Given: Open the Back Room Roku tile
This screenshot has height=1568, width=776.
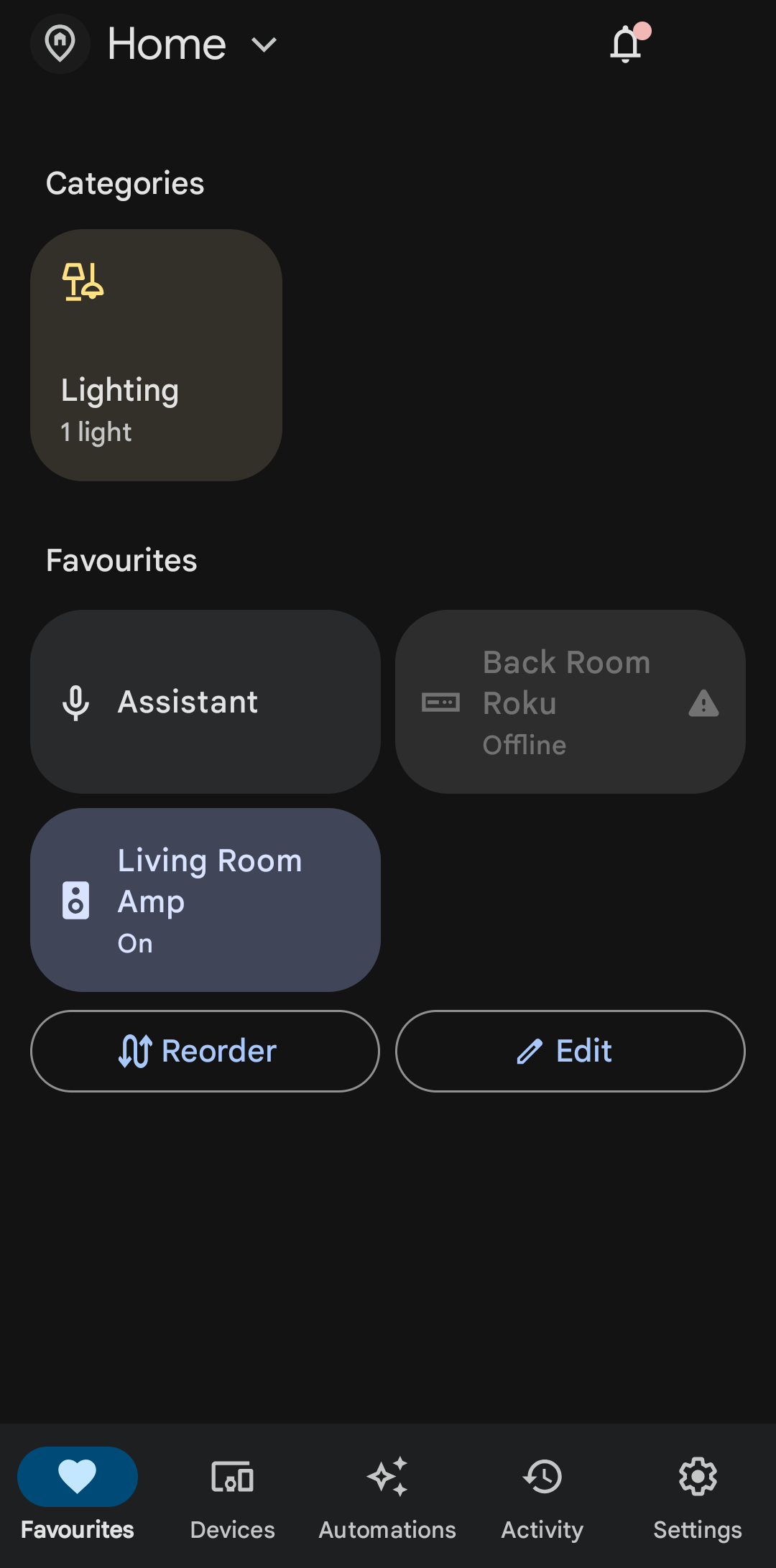Looking at the screenshot, I should [x=570, y=702].
